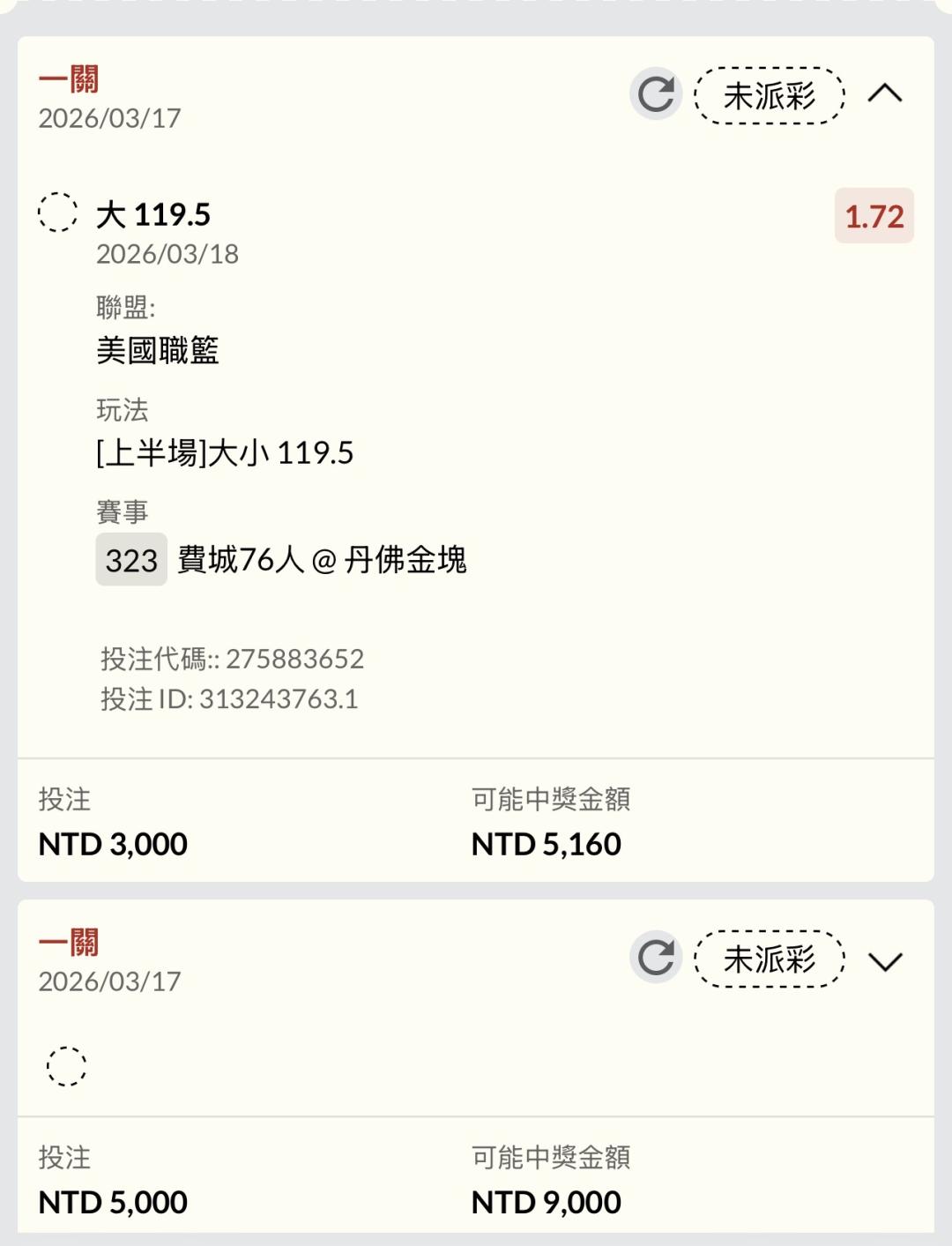Collapse the NTD 3,000 bet details
The width and height of the screenshot is (952, 1246).
885,93
